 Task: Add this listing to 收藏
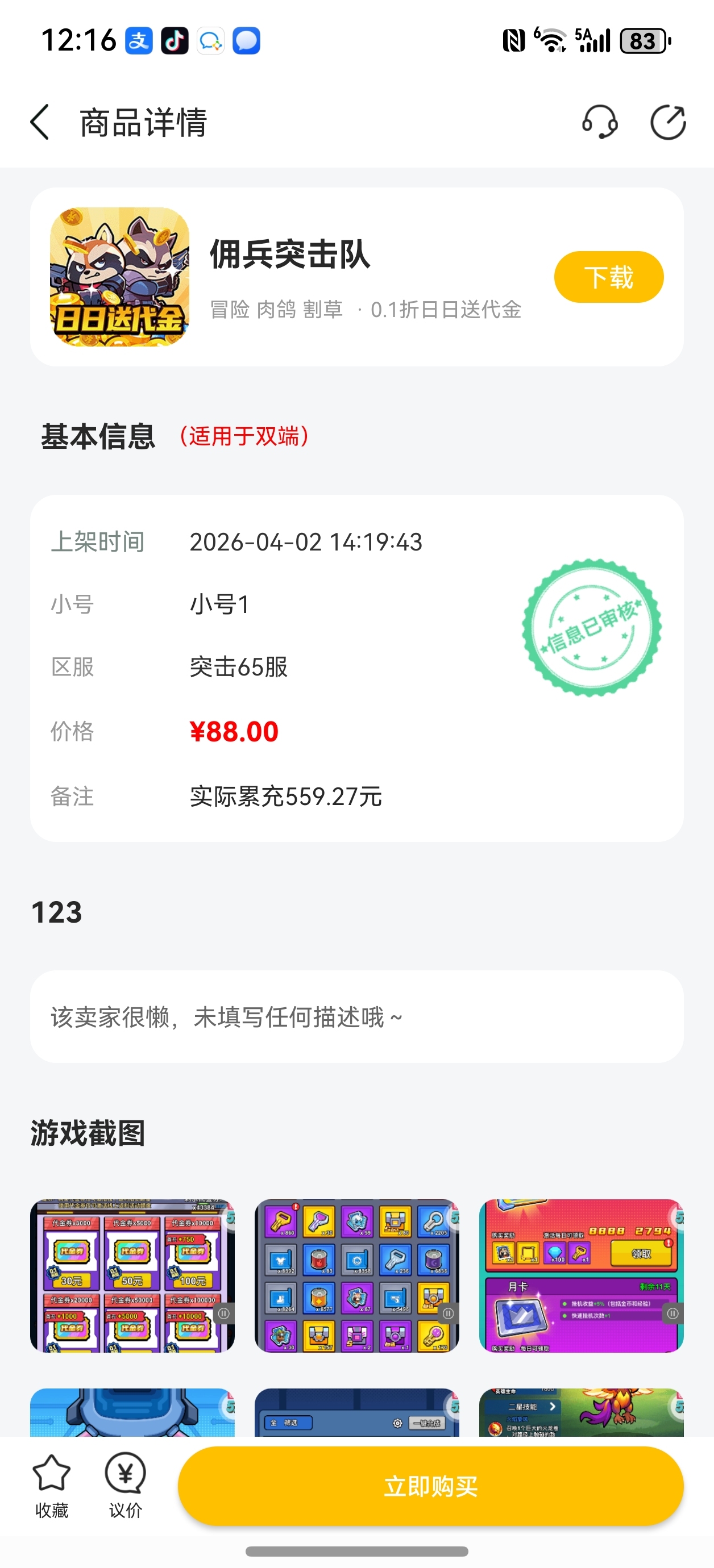point(52,1485)
